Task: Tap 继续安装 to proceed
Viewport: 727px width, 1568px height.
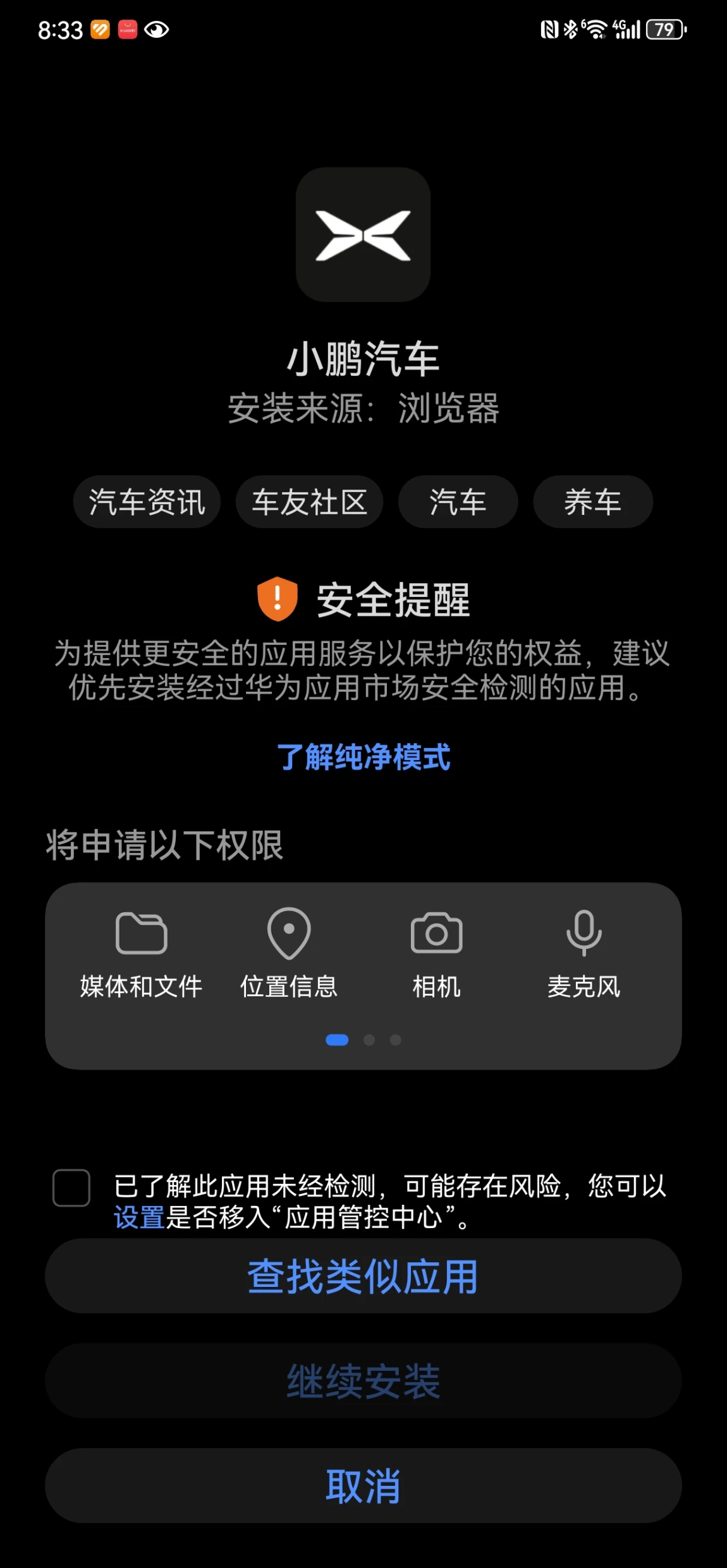Action: pyautogui.click(x=363, y=1381)
